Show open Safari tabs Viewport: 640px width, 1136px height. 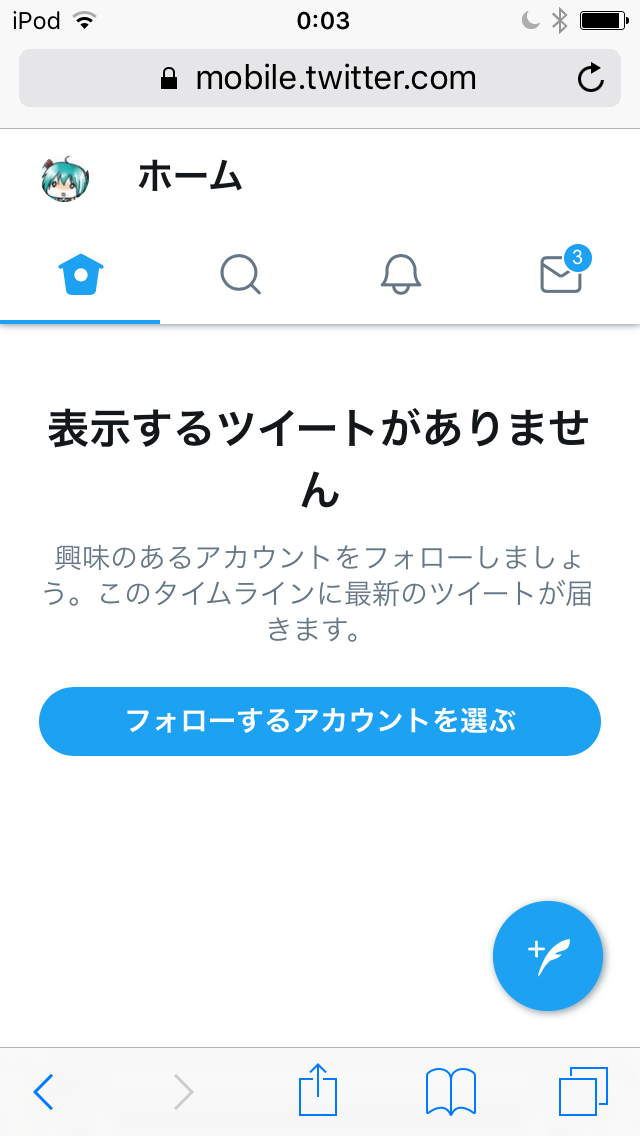583,1091
